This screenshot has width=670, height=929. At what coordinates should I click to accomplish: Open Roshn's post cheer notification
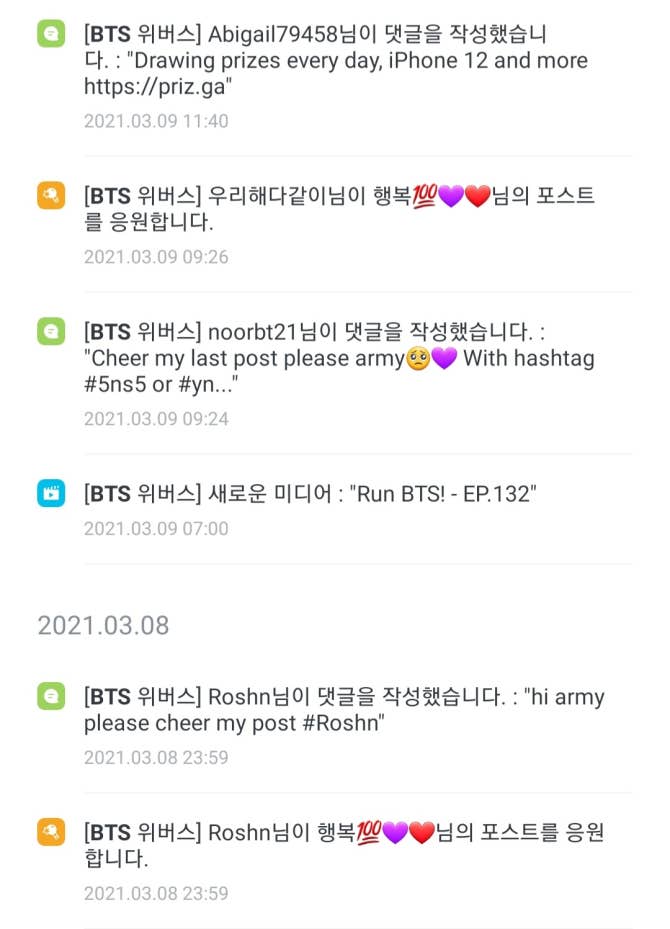pos(344,845)
